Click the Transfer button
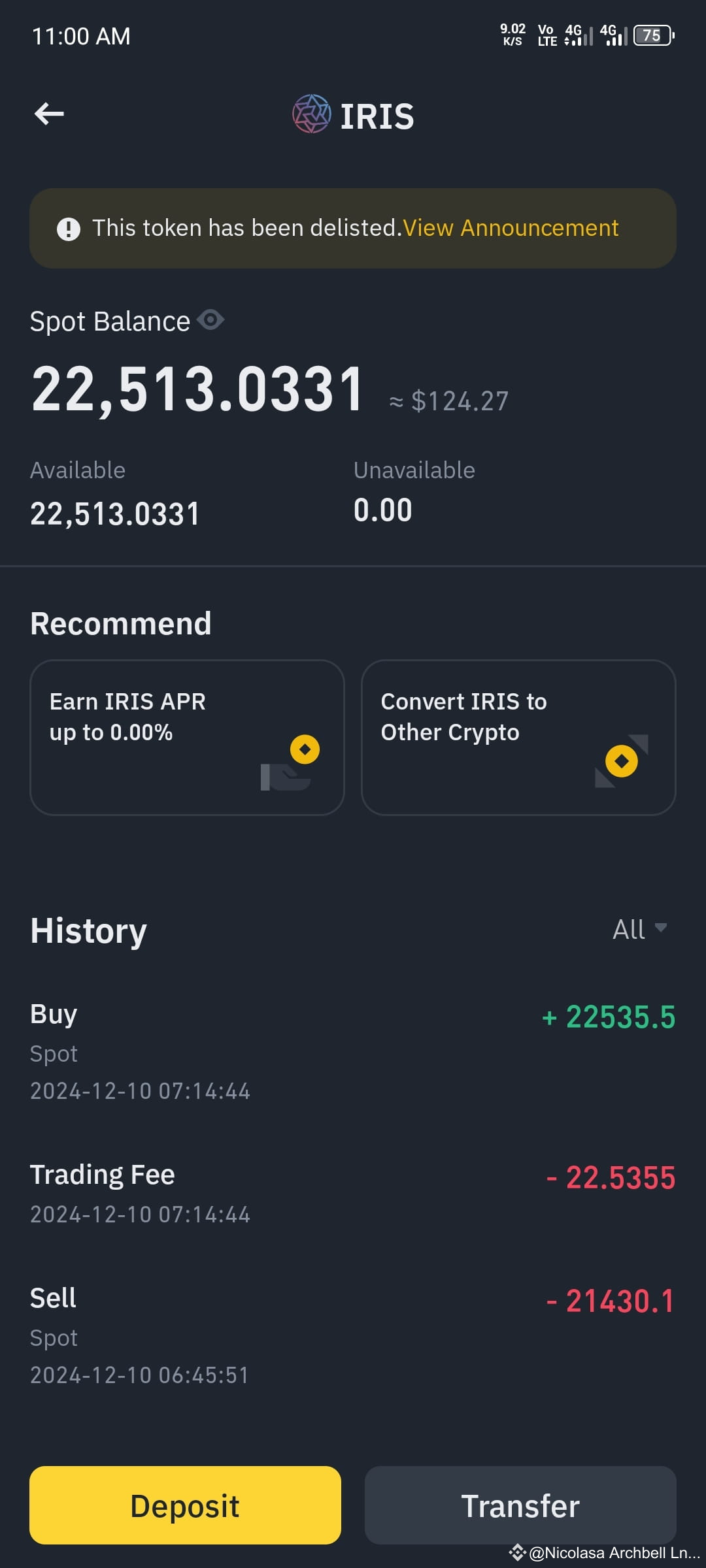Image resolution: width=706 pixels, height=1568 pixels. (520, 1506)
